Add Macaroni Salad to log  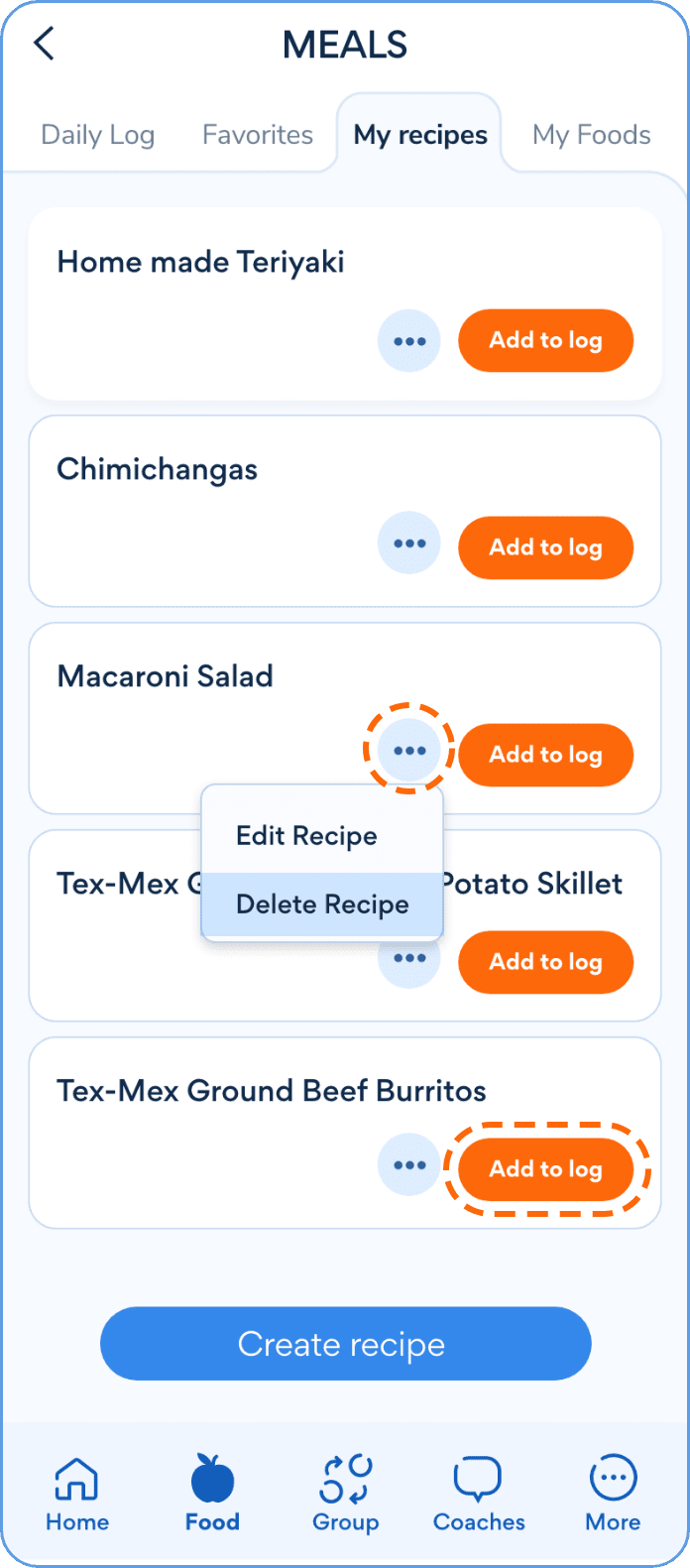545,755
